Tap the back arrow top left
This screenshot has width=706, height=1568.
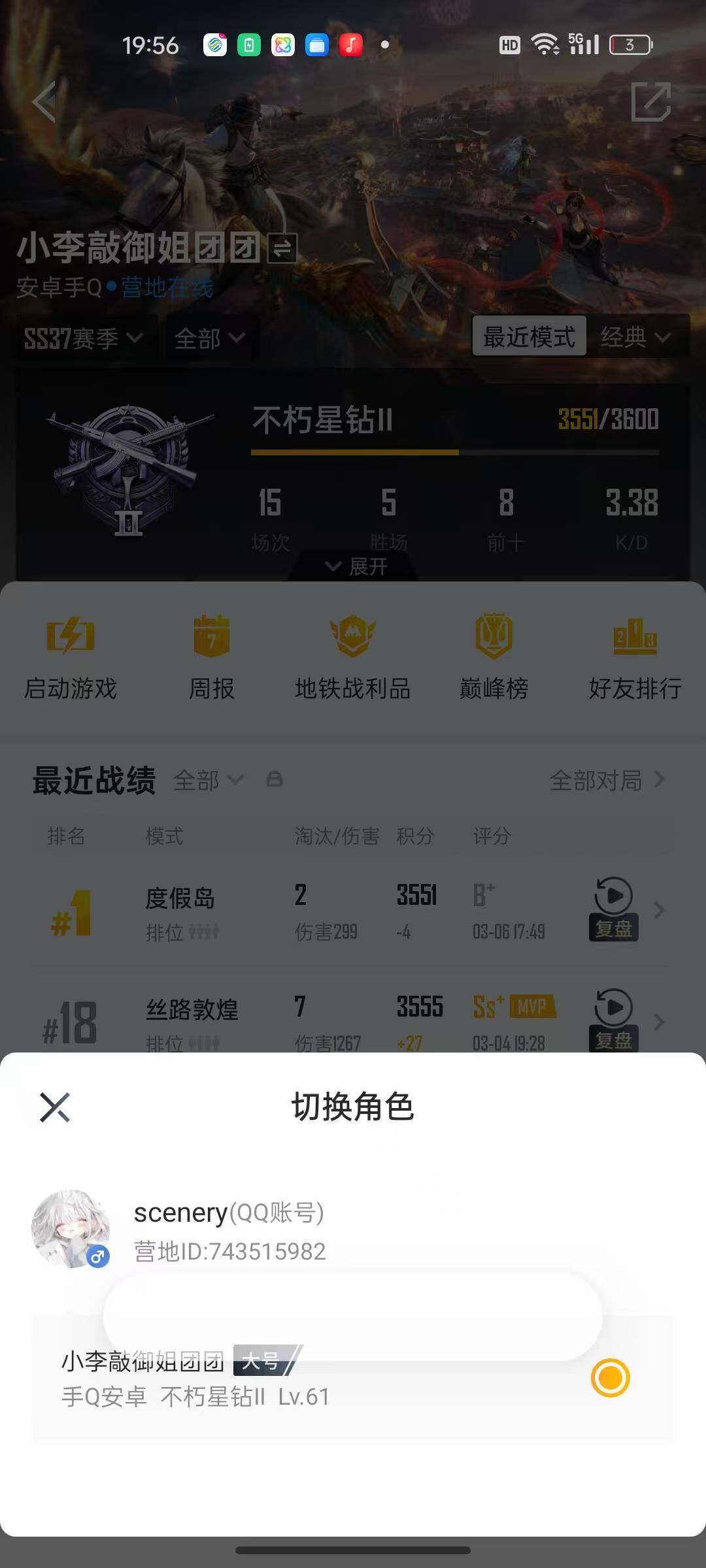tap(44, 103)
